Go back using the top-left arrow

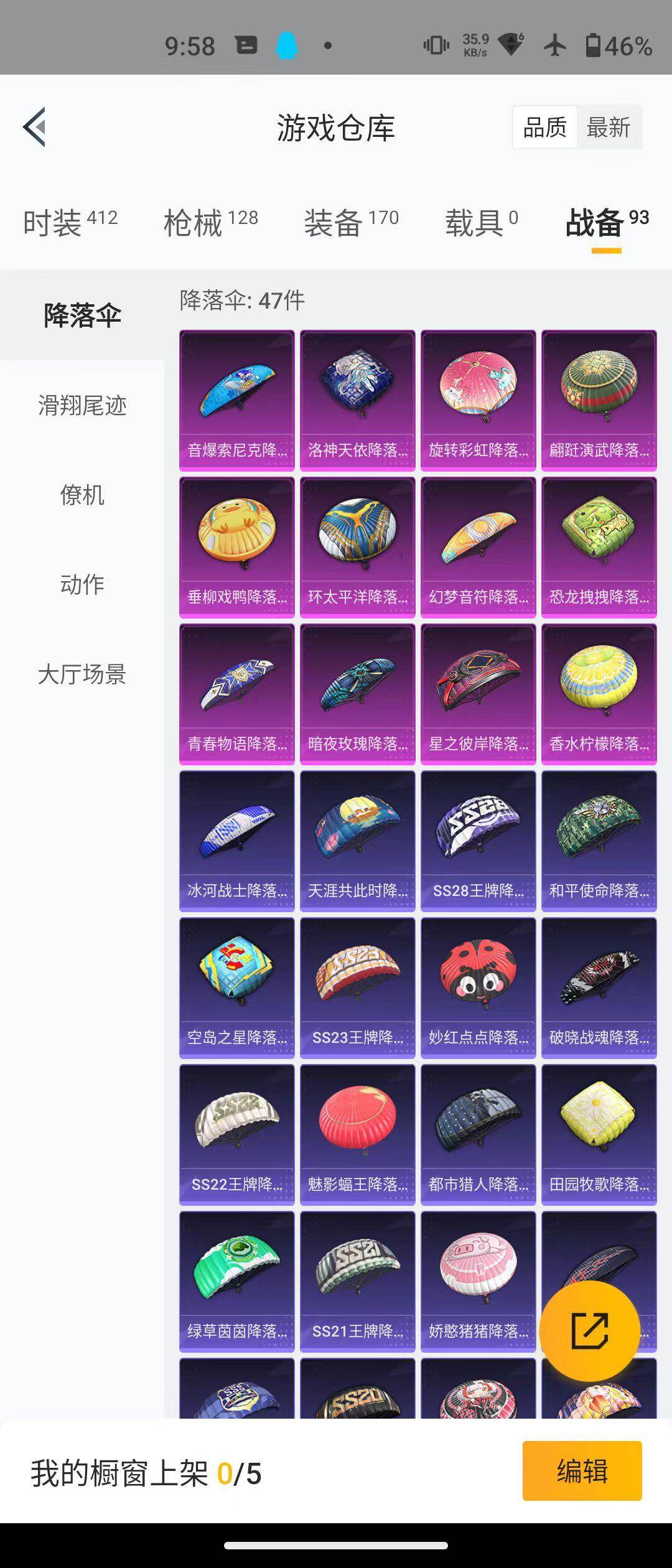(35, 127)
